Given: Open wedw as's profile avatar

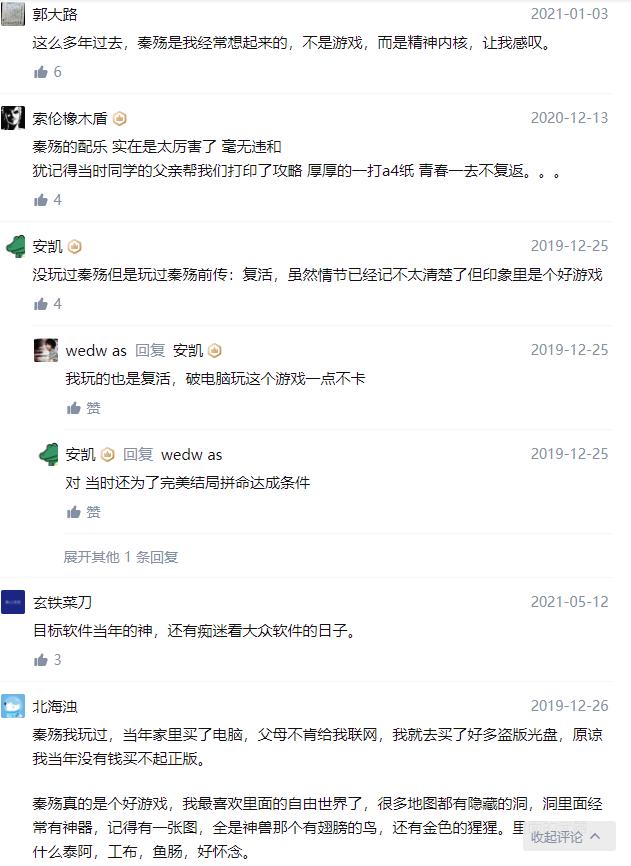Looking at the screenshot, I should tap(46, 350).
